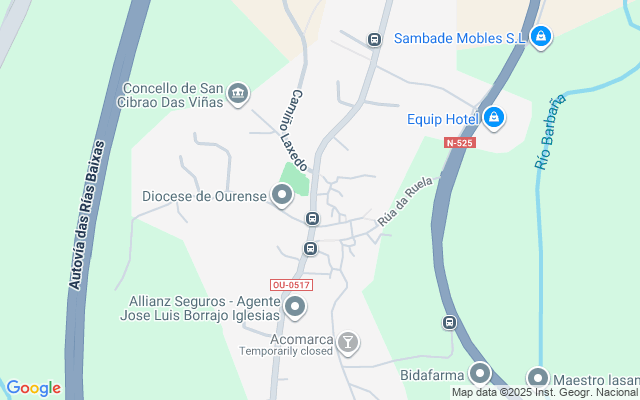Open the Sambade Mobles S.L. shop marker
This screenshot has width=640, height=400.
click(x=541, y=38)
